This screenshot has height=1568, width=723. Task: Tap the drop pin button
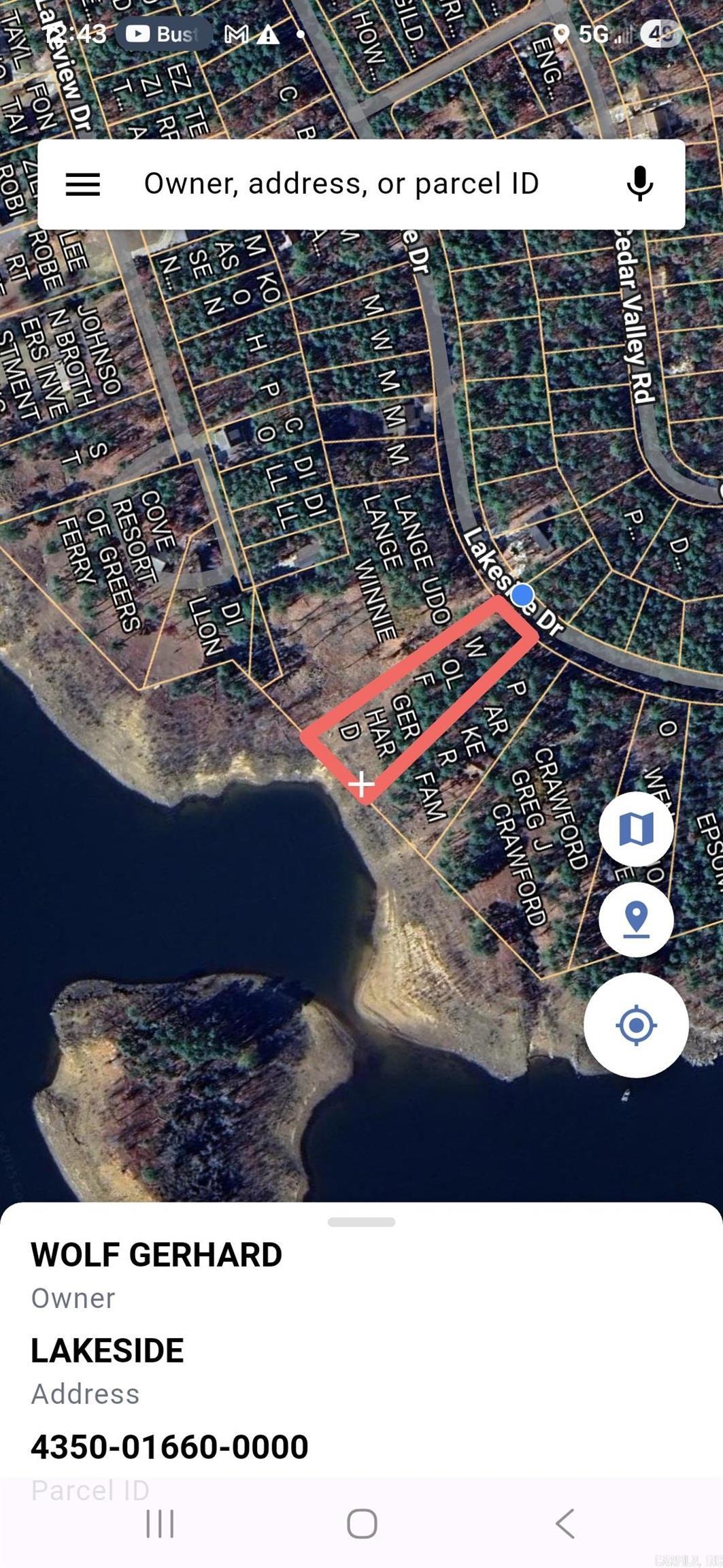[636, 919]
